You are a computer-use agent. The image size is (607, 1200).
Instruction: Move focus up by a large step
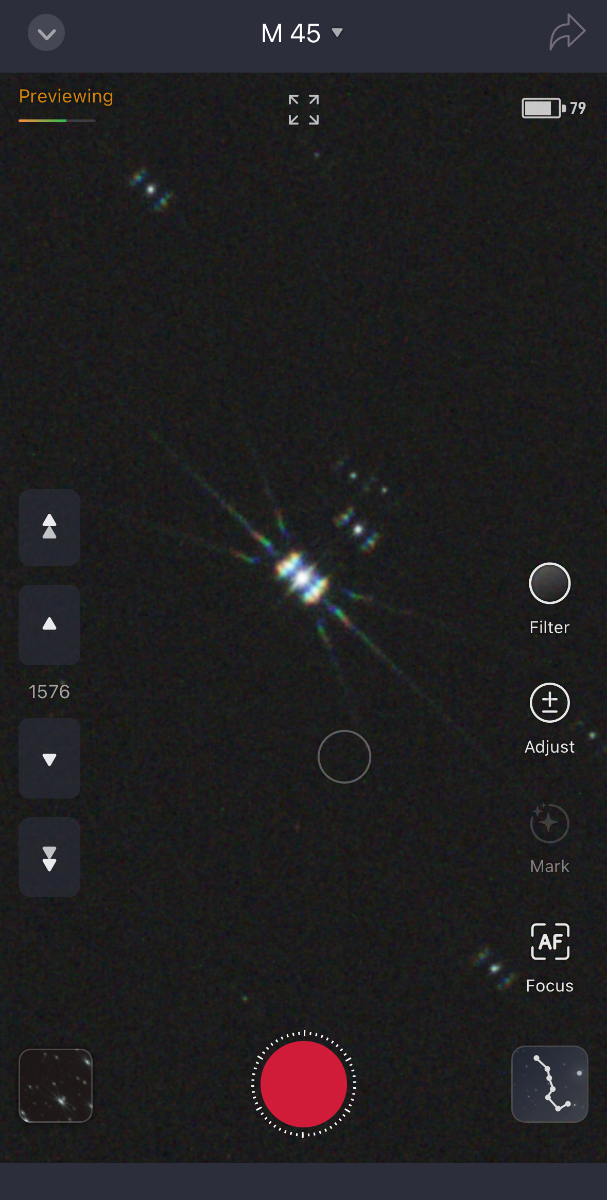pos(49,528)
